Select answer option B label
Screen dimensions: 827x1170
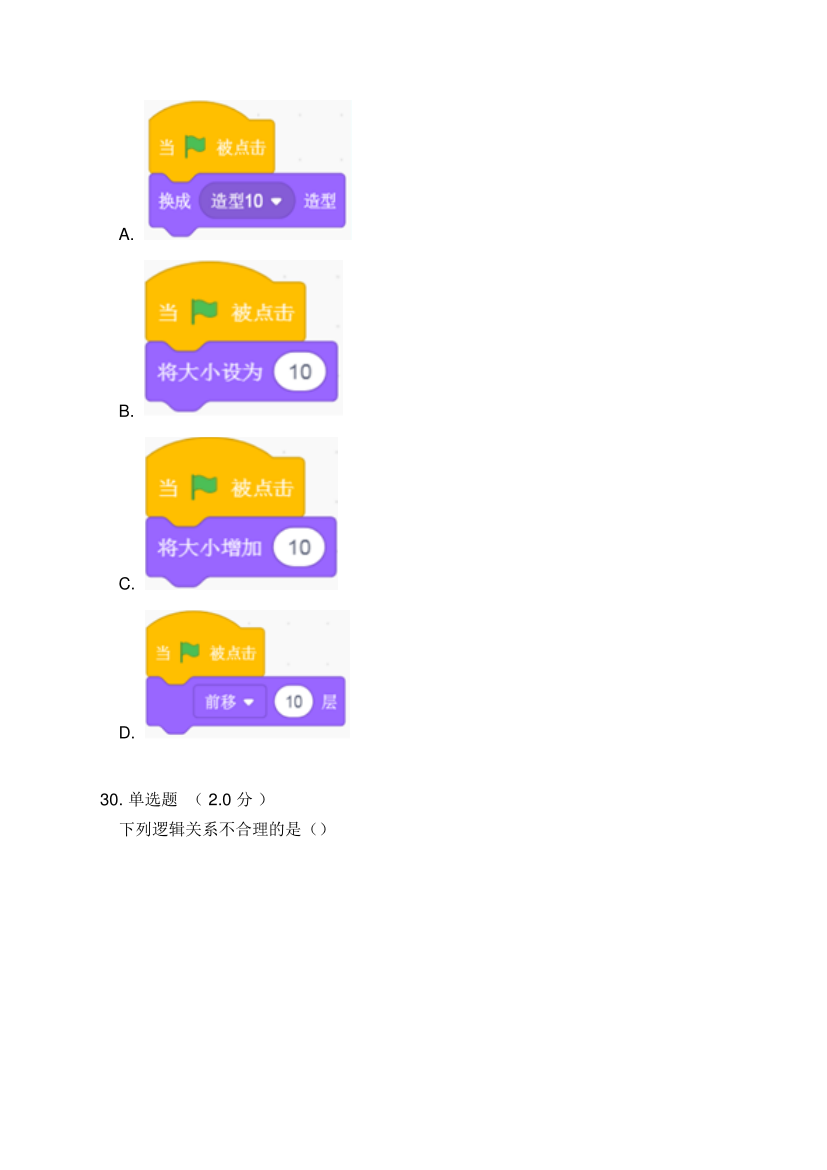click(x=125, y=411)
